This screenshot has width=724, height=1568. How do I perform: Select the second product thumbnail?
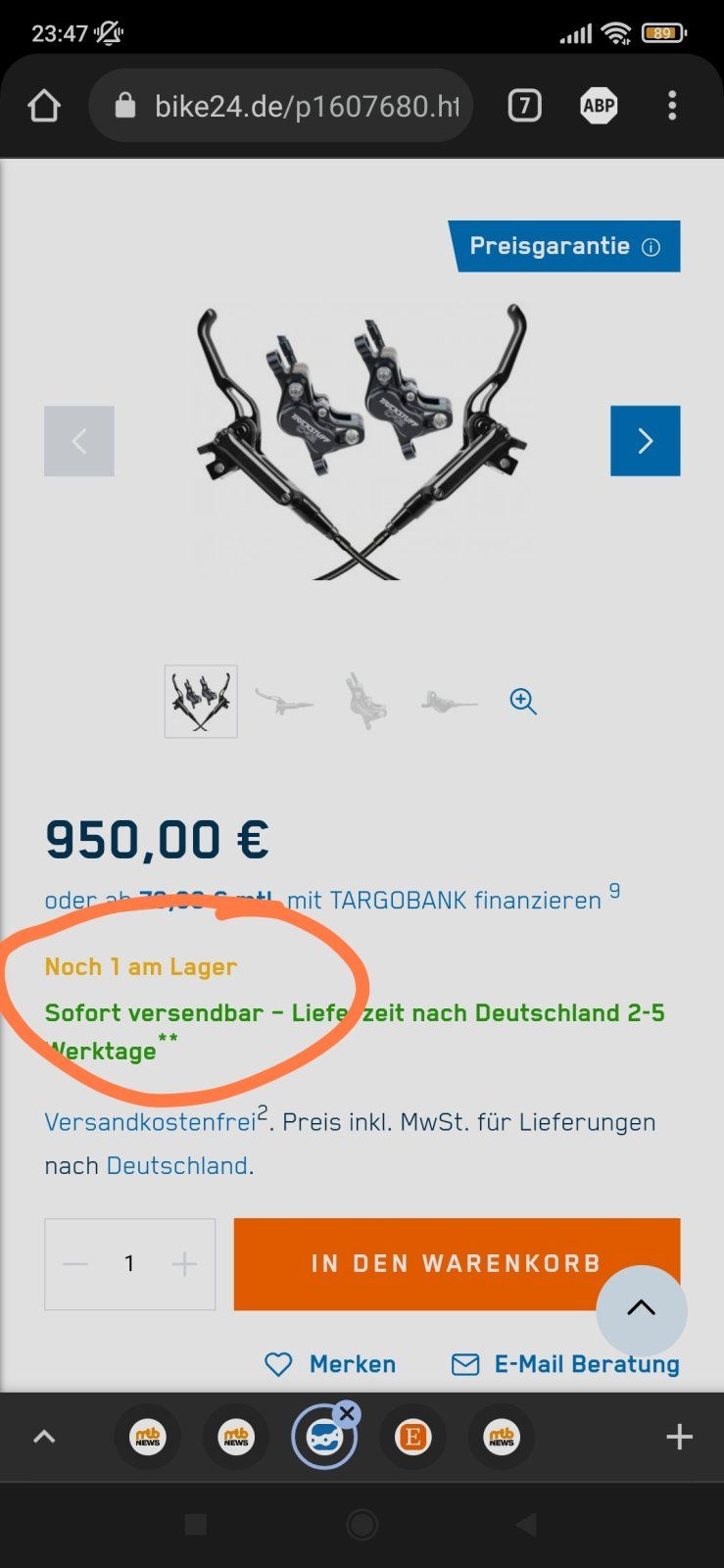click(285, 702)
